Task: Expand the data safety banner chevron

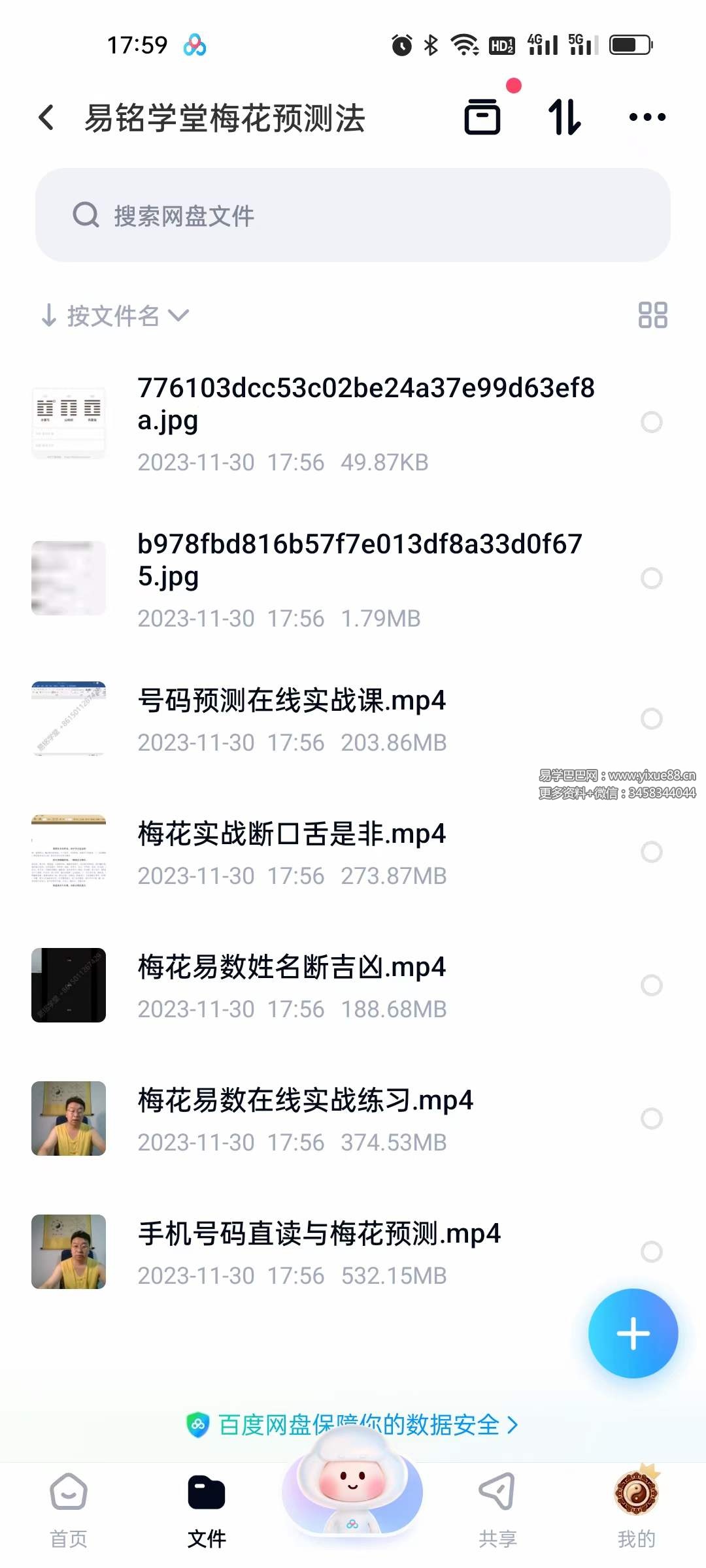Action: coord(514,1424)
